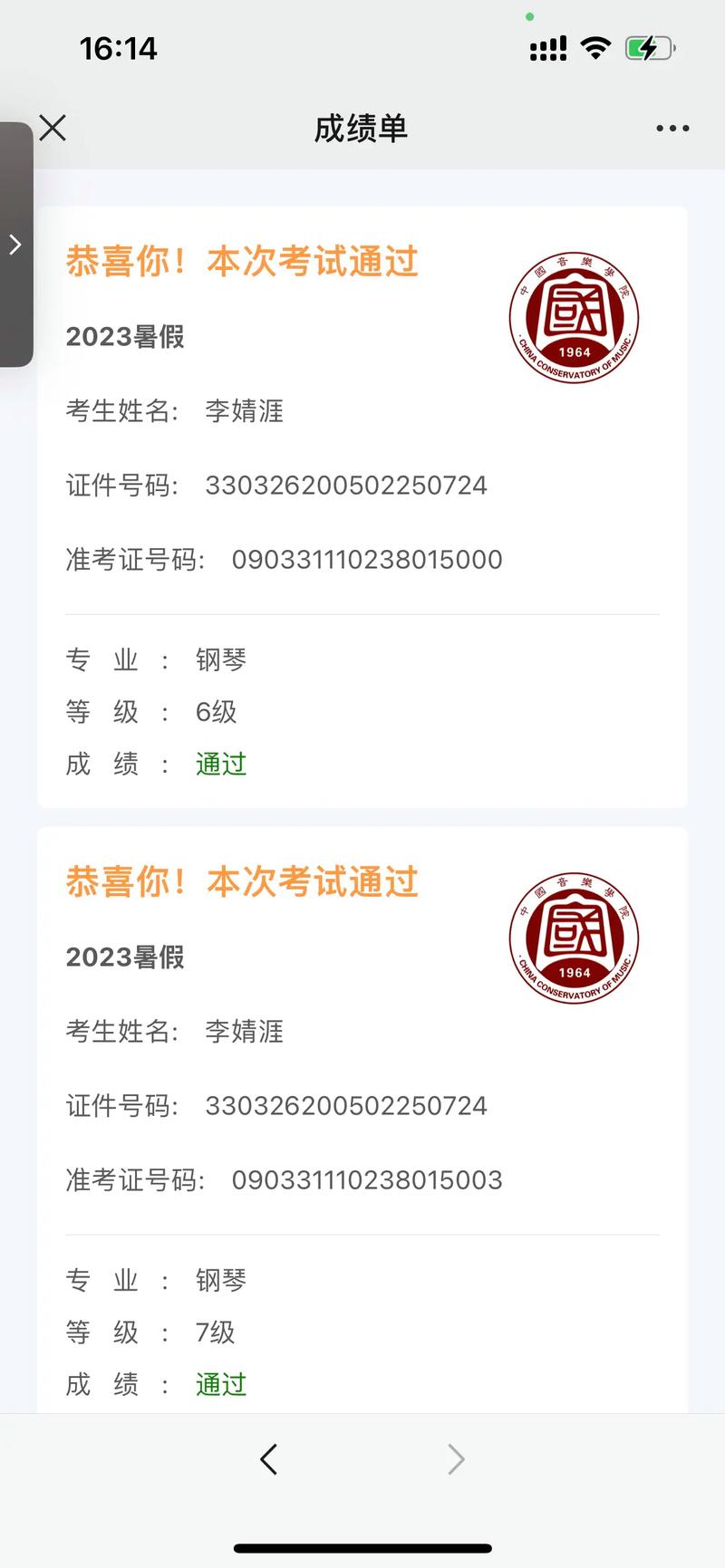This screenshot has width=725, height=1568.
Task: Tap the cellular signal strength icon
Action: coord(546,47)
